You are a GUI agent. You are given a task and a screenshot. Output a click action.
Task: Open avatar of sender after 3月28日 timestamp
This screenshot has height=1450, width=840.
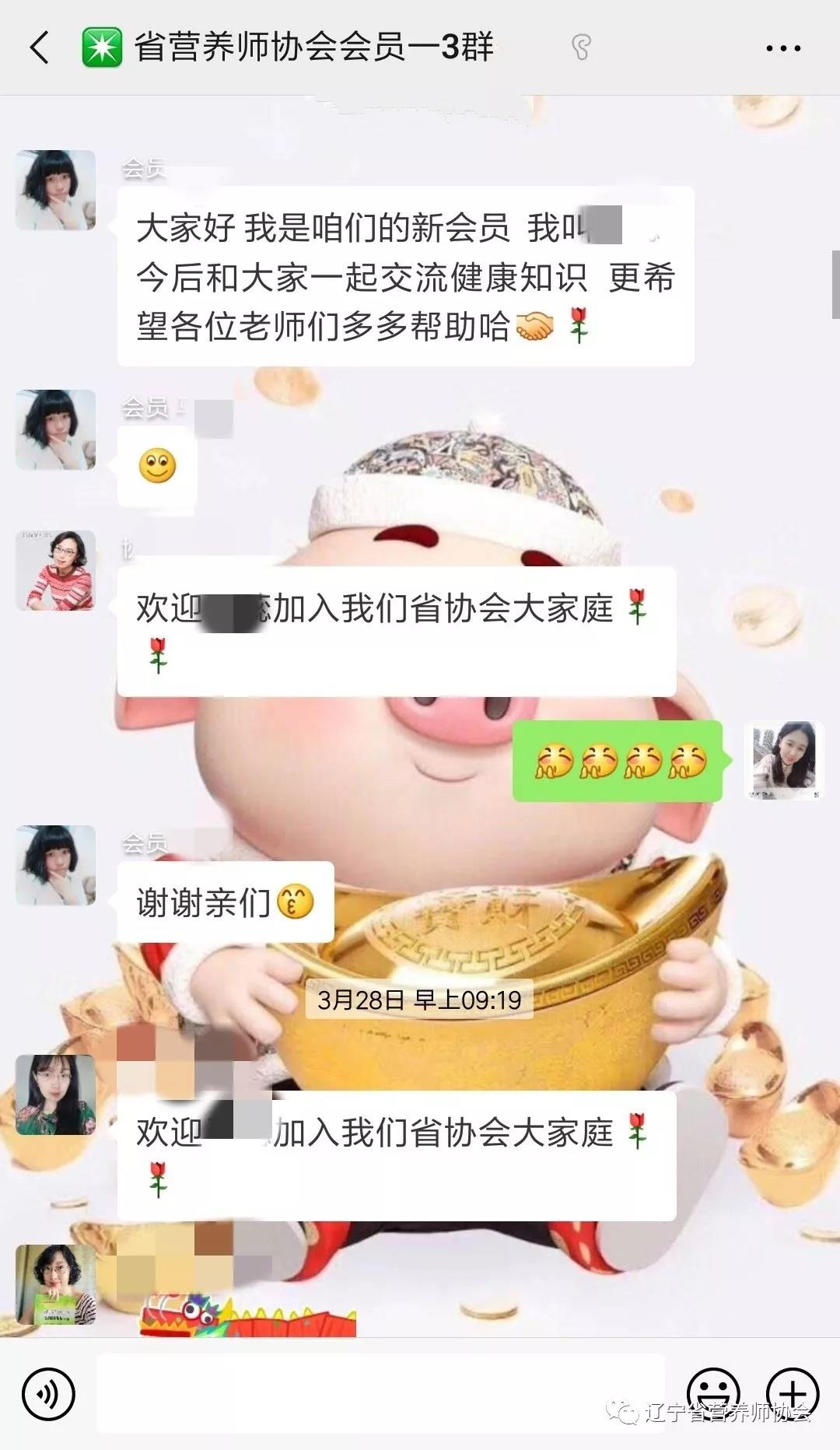[x=56, y=1095]
